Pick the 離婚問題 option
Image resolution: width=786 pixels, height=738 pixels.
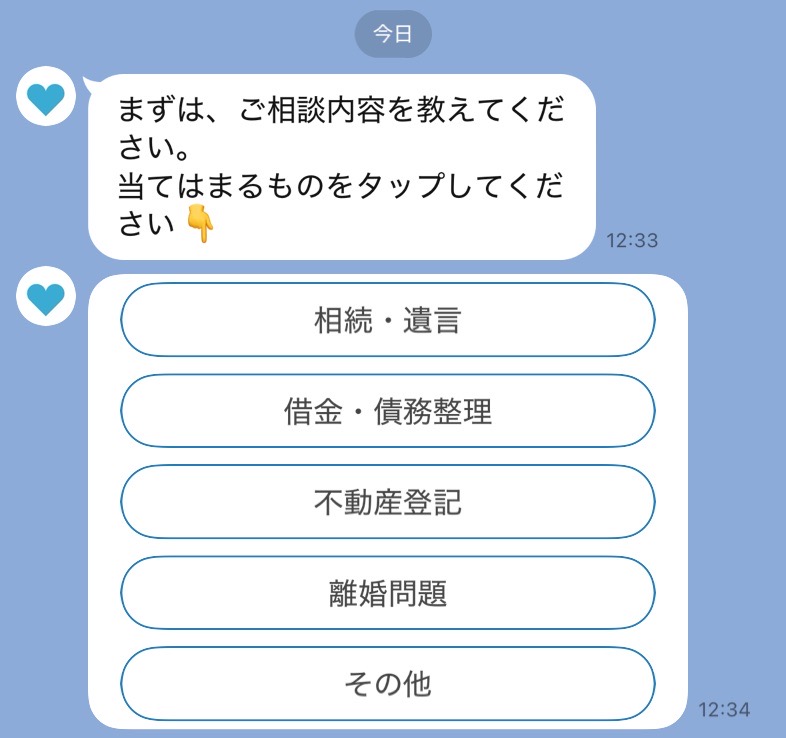387,593
